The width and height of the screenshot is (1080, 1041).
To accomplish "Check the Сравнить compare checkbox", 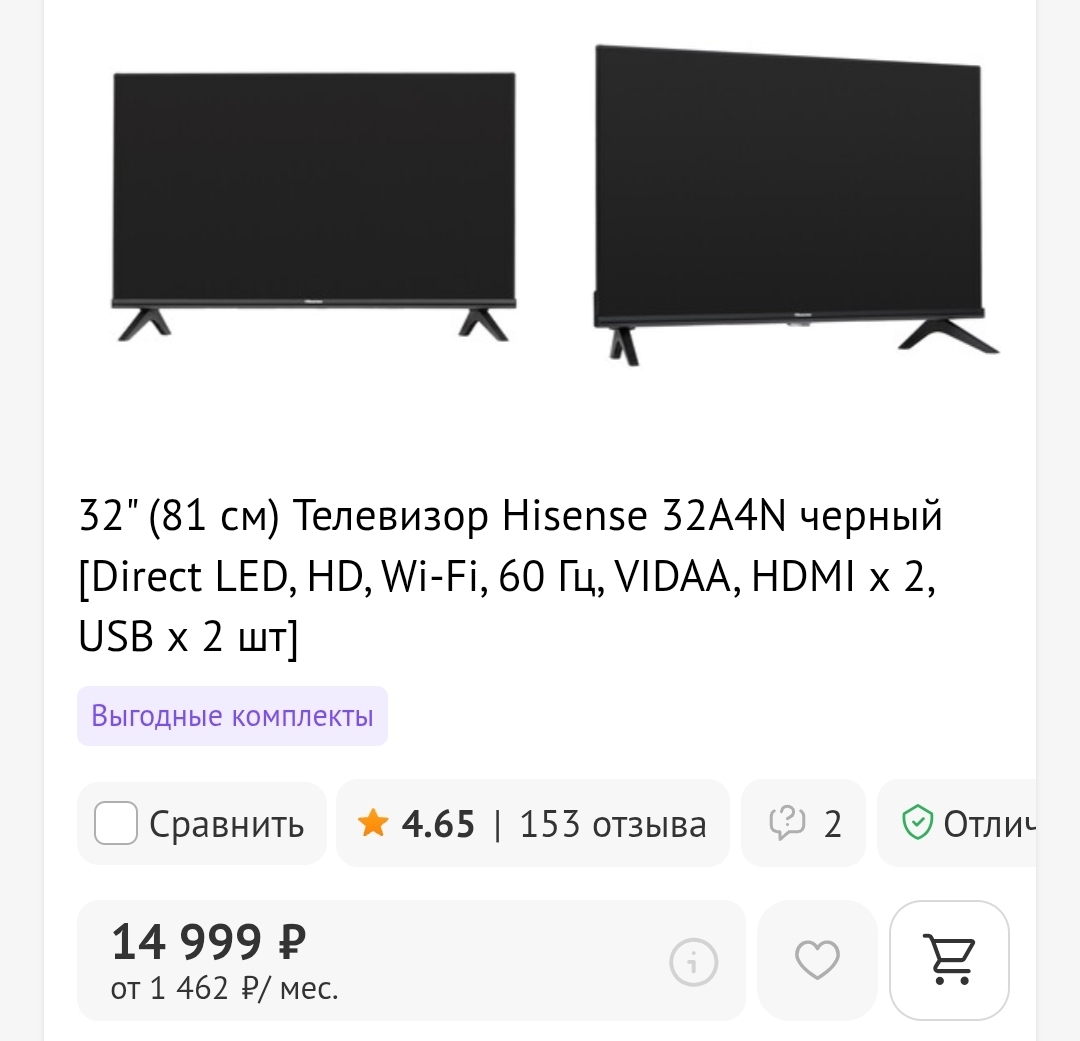I will 116,824.
